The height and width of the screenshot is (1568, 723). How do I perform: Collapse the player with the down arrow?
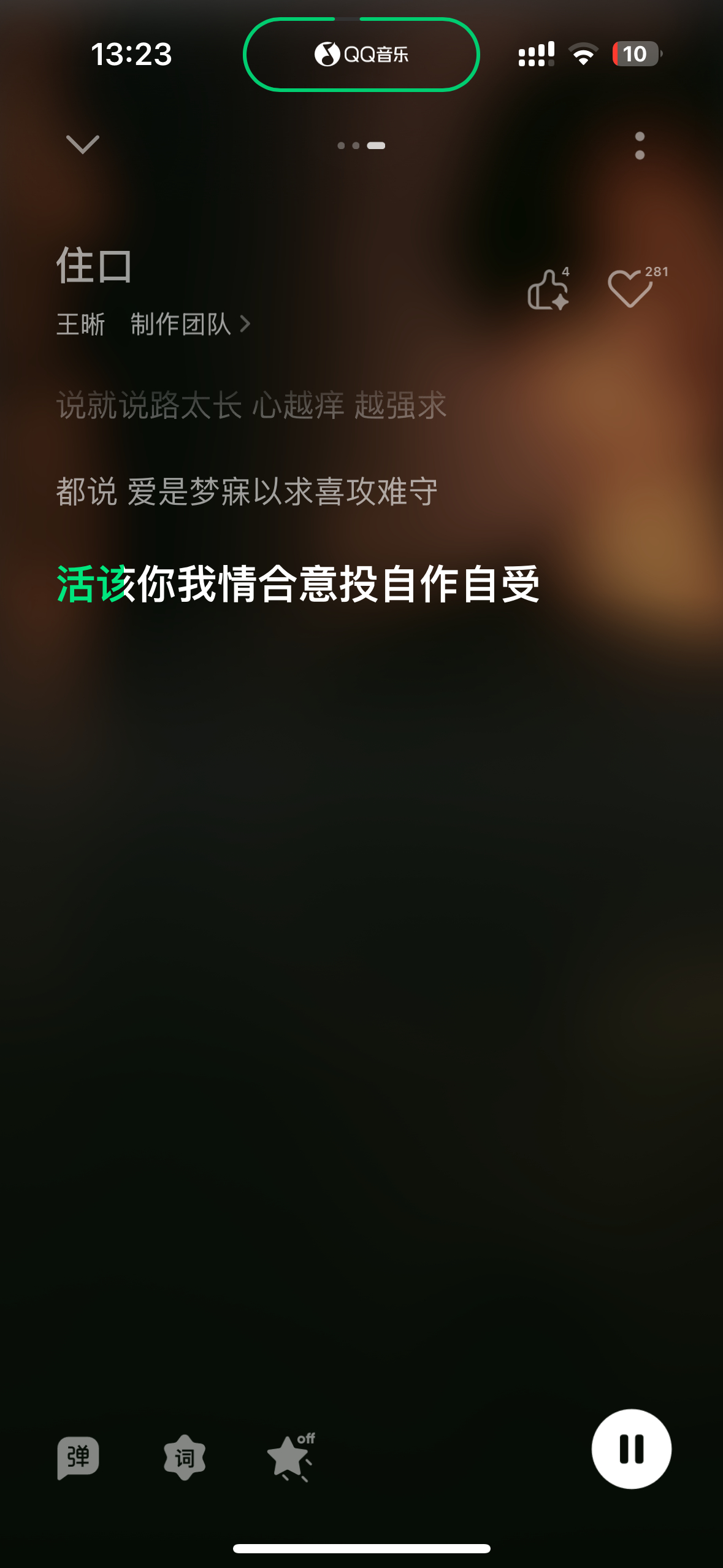point(82,145)
